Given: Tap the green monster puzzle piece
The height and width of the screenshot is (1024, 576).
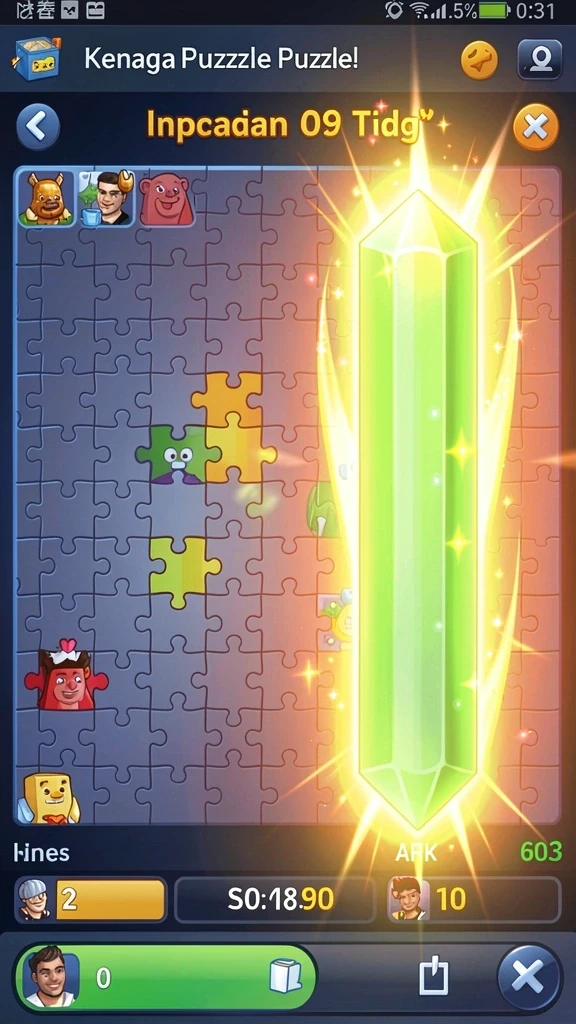Looking at the screenshot, I should pyautogui.click(x=178, y=454).
